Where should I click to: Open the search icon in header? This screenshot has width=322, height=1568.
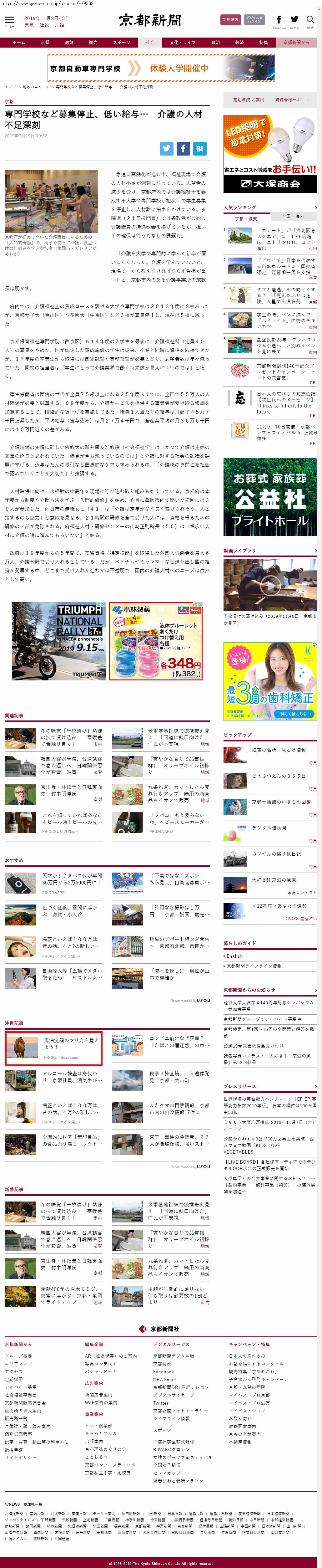pyautogui.click(x=310, y=21)
